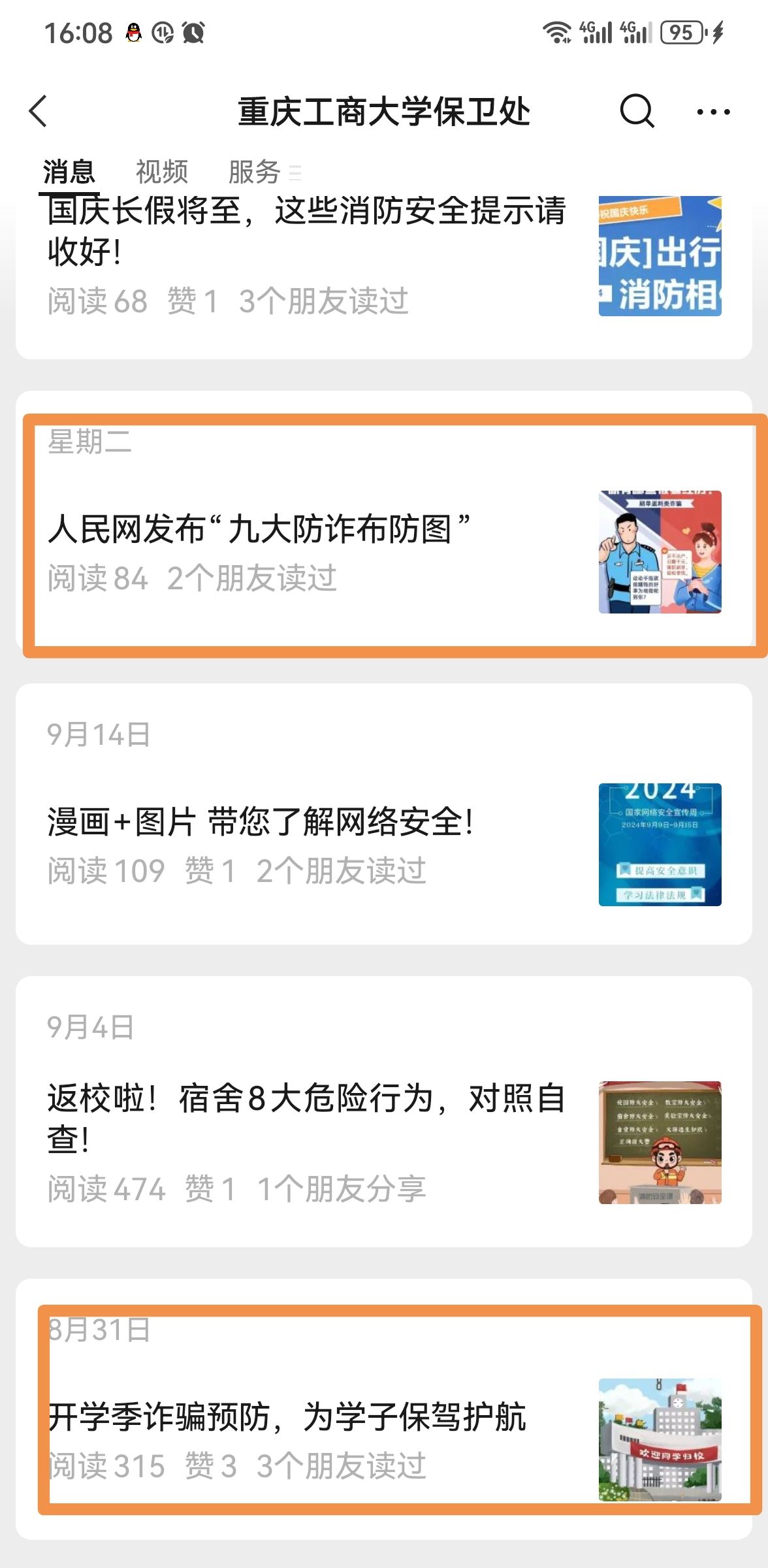Open 返校啦！宿舍8大危险行为 article
This screenshot has width=768, height=1568.
tap(306, 1118)
